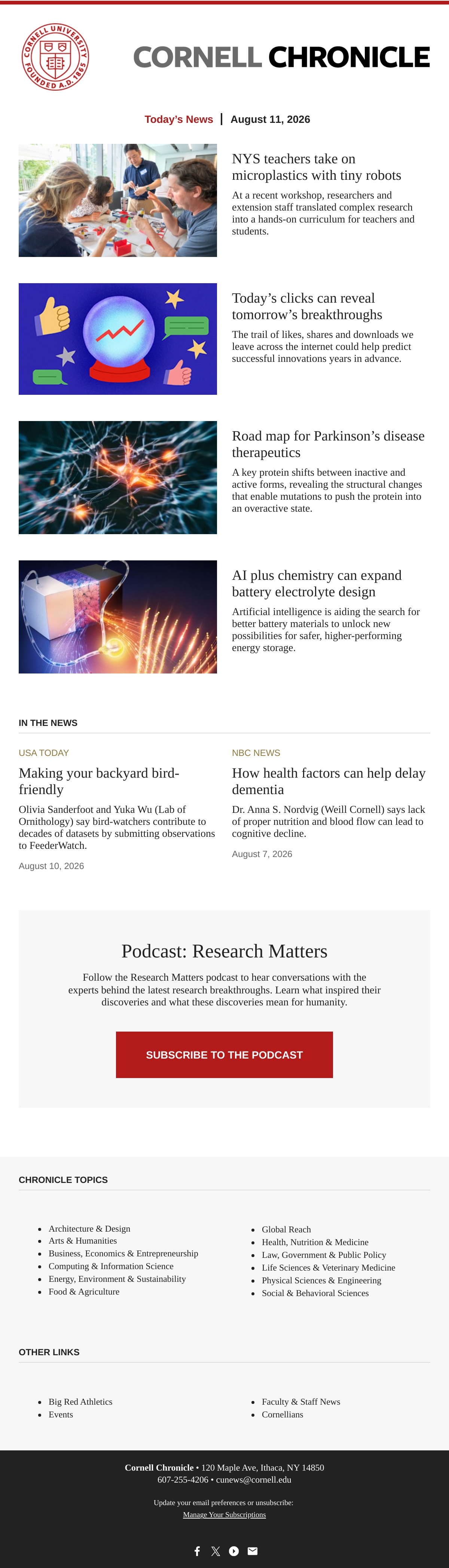Visit Faculty & Staff News

tap(300, 1401)
